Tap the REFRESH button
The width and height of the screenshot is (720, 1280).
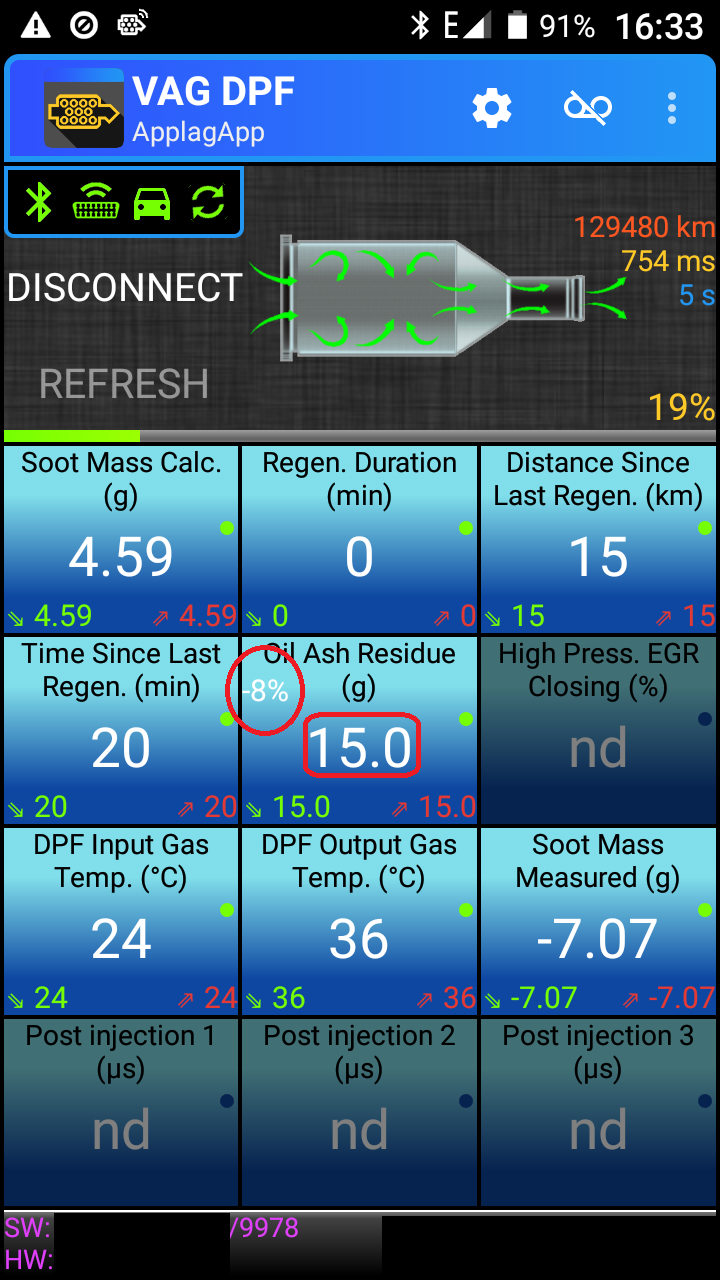(124, 384)
